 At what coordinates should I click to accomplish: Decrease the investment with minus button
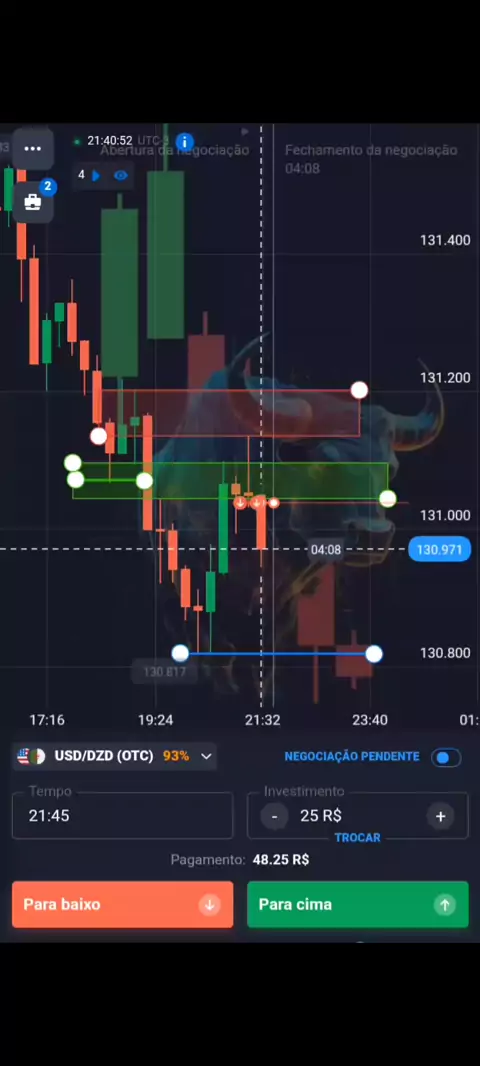[274, 816]
